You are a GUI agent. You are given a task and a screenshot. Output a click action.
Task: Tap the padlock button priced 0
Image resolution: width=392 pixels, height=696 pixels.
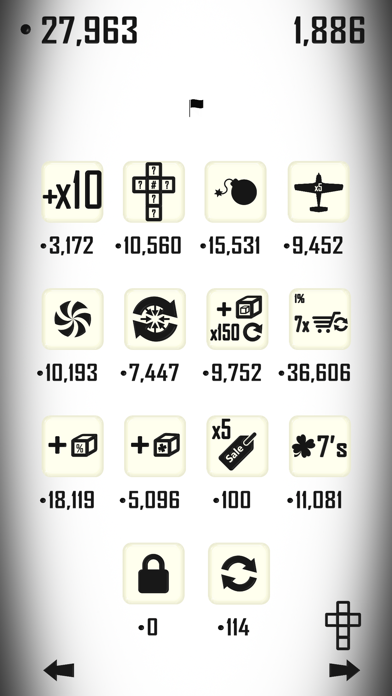[x=154, y=573]
